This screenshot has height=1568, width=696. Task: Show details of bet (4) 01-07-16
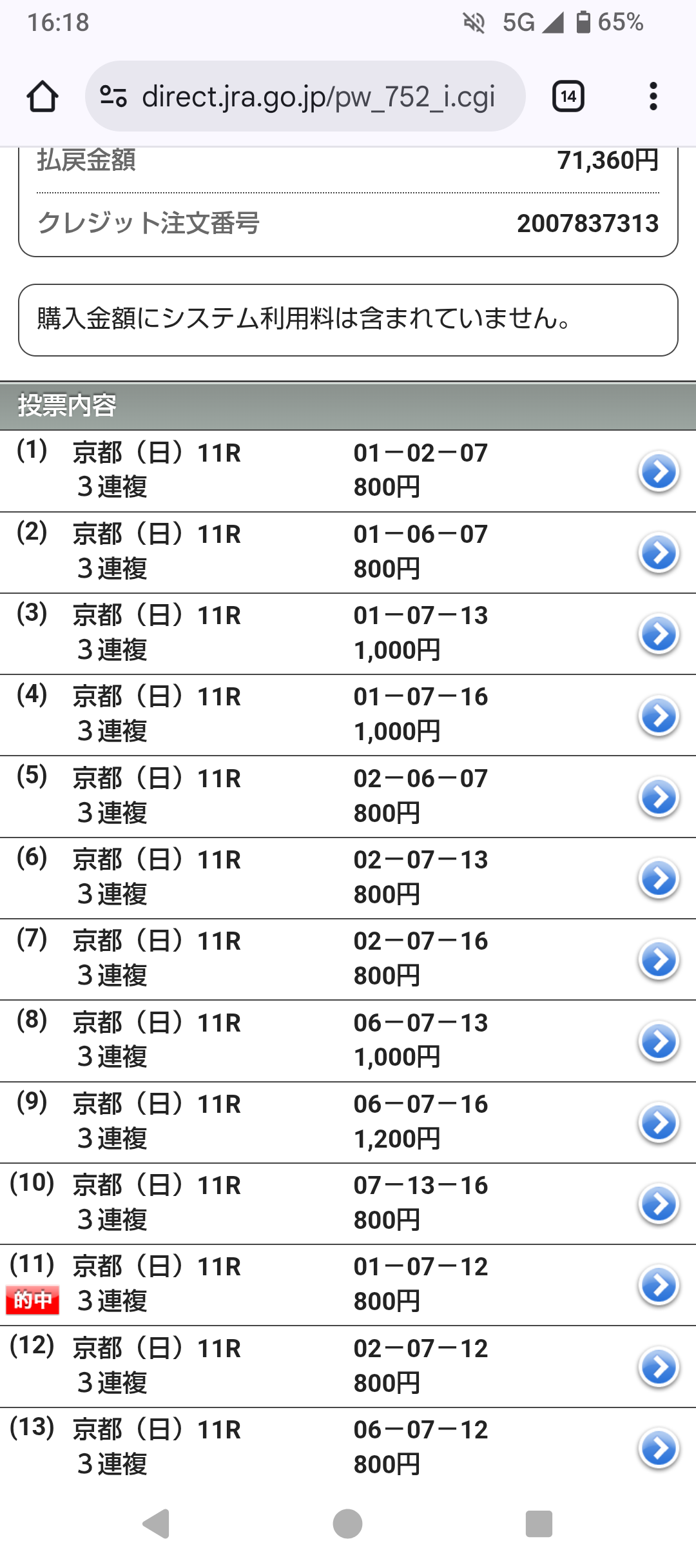tap(659, 715)
